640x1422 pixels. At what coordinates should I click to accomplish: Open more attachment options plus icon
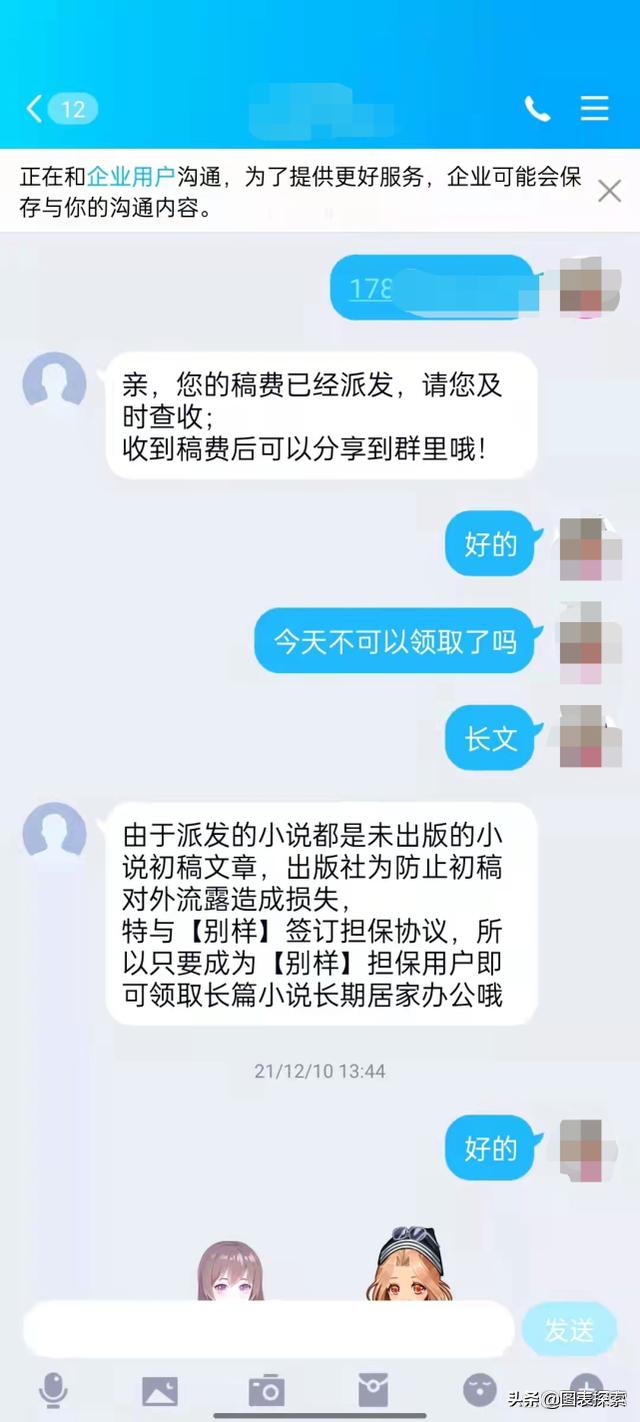586,1390
